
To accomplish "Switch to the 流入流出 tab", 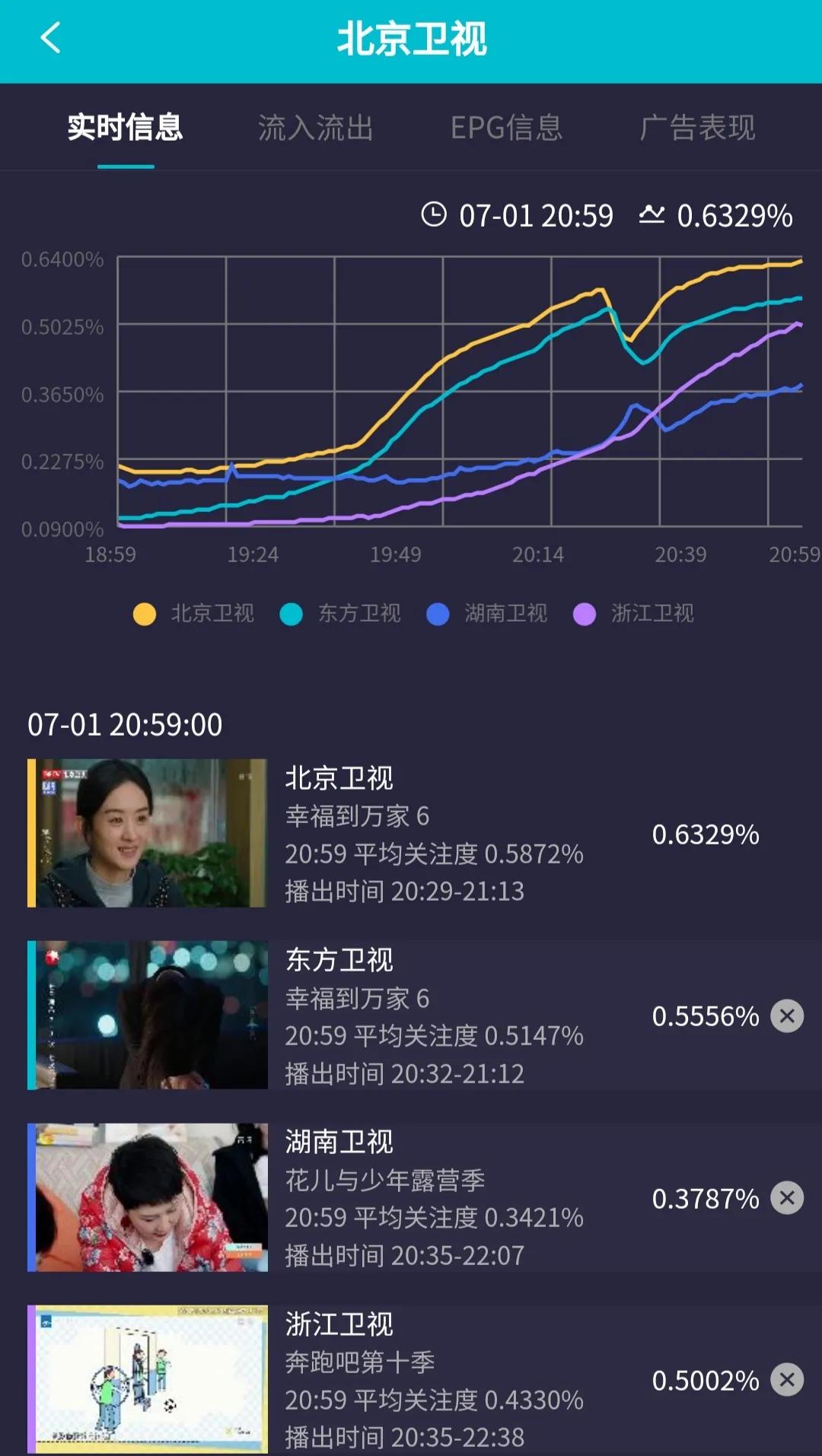I will click(315, 127).
